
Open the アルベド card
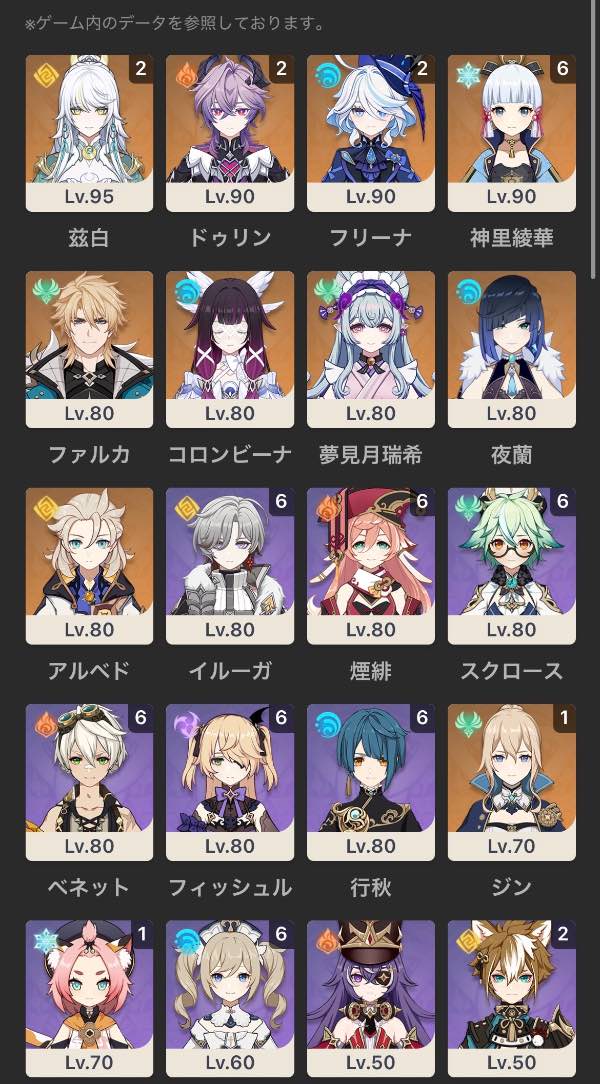pos(89,566)
